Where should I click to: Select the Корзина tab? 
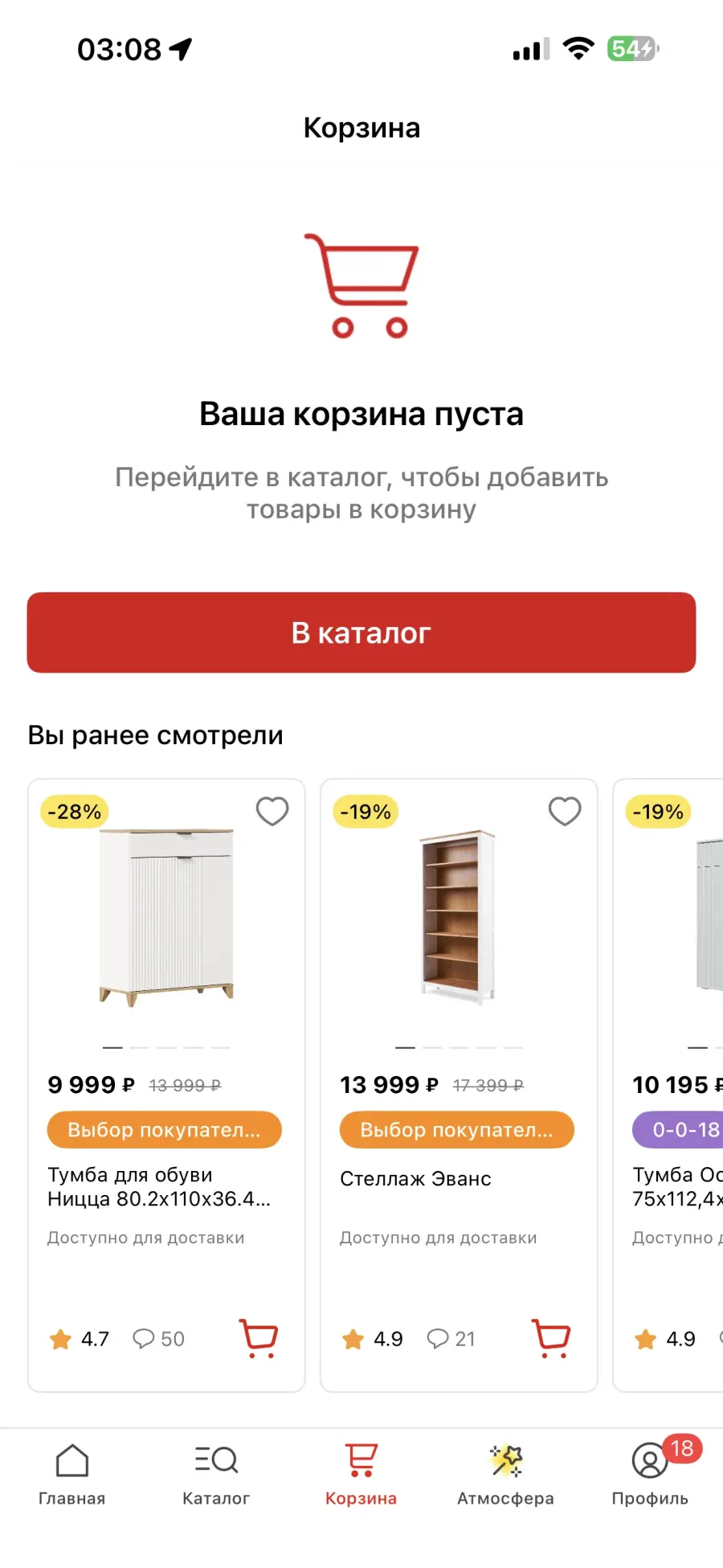pyautogui.click(x=361, y=1474)
